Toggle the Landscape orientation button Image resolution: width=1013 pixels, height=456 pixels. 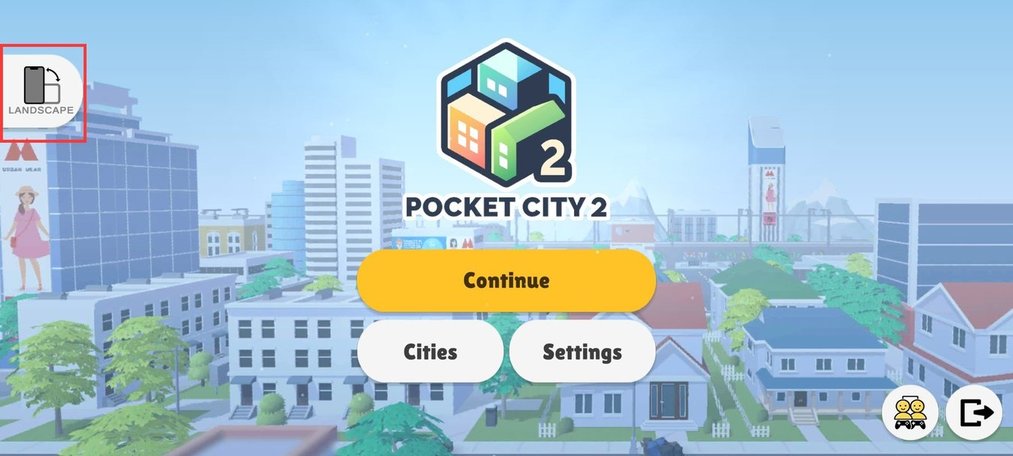pyautogui.click(x=42, y=92)
